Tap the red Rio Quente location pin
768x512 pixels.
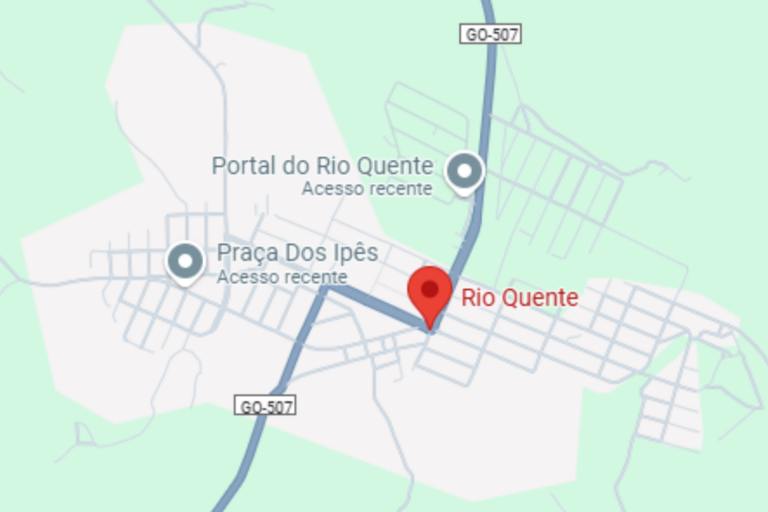click(x=430, y=292)
